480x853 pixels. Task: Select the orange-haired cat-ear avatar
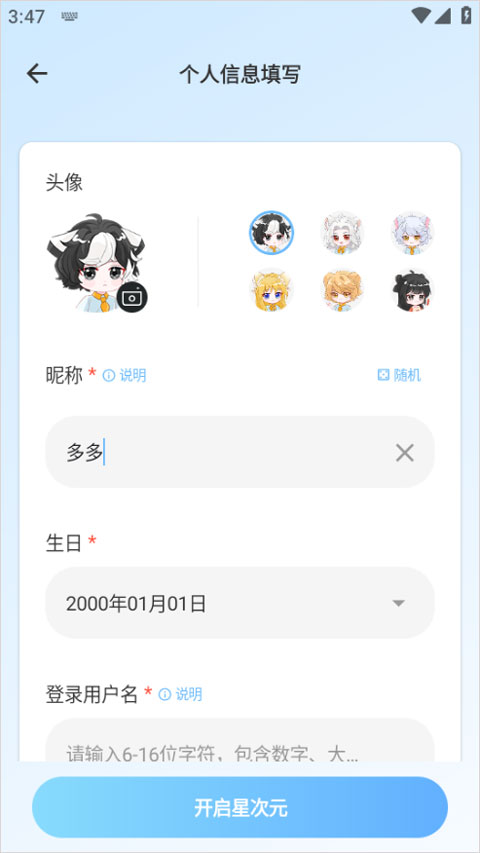pyautogui.click(x=342, y=290)
